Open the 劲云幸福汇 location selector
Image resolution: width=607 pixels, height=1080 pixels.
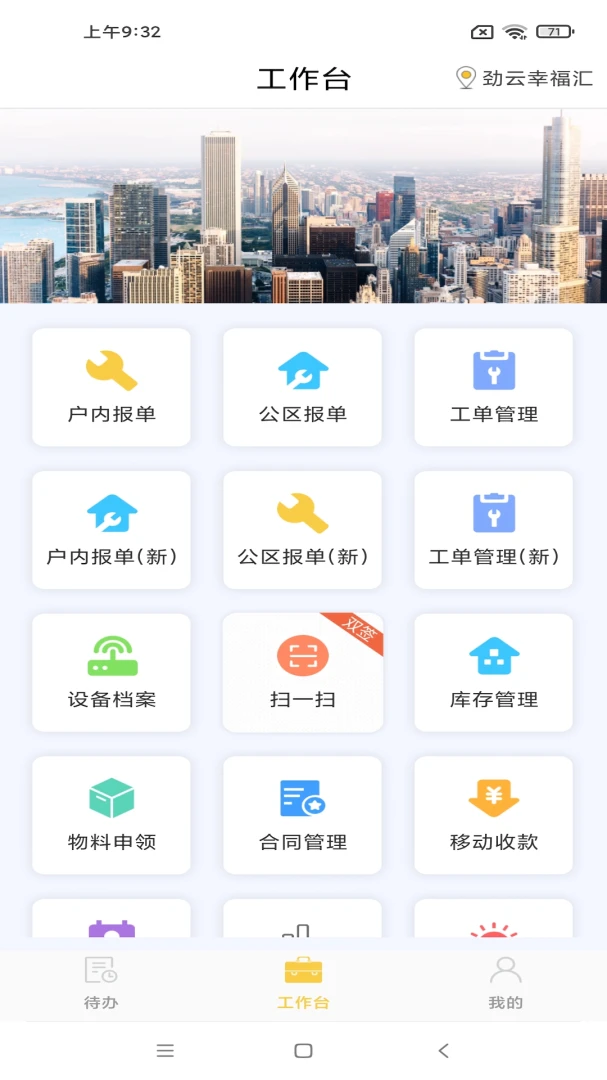pos(524,78)
